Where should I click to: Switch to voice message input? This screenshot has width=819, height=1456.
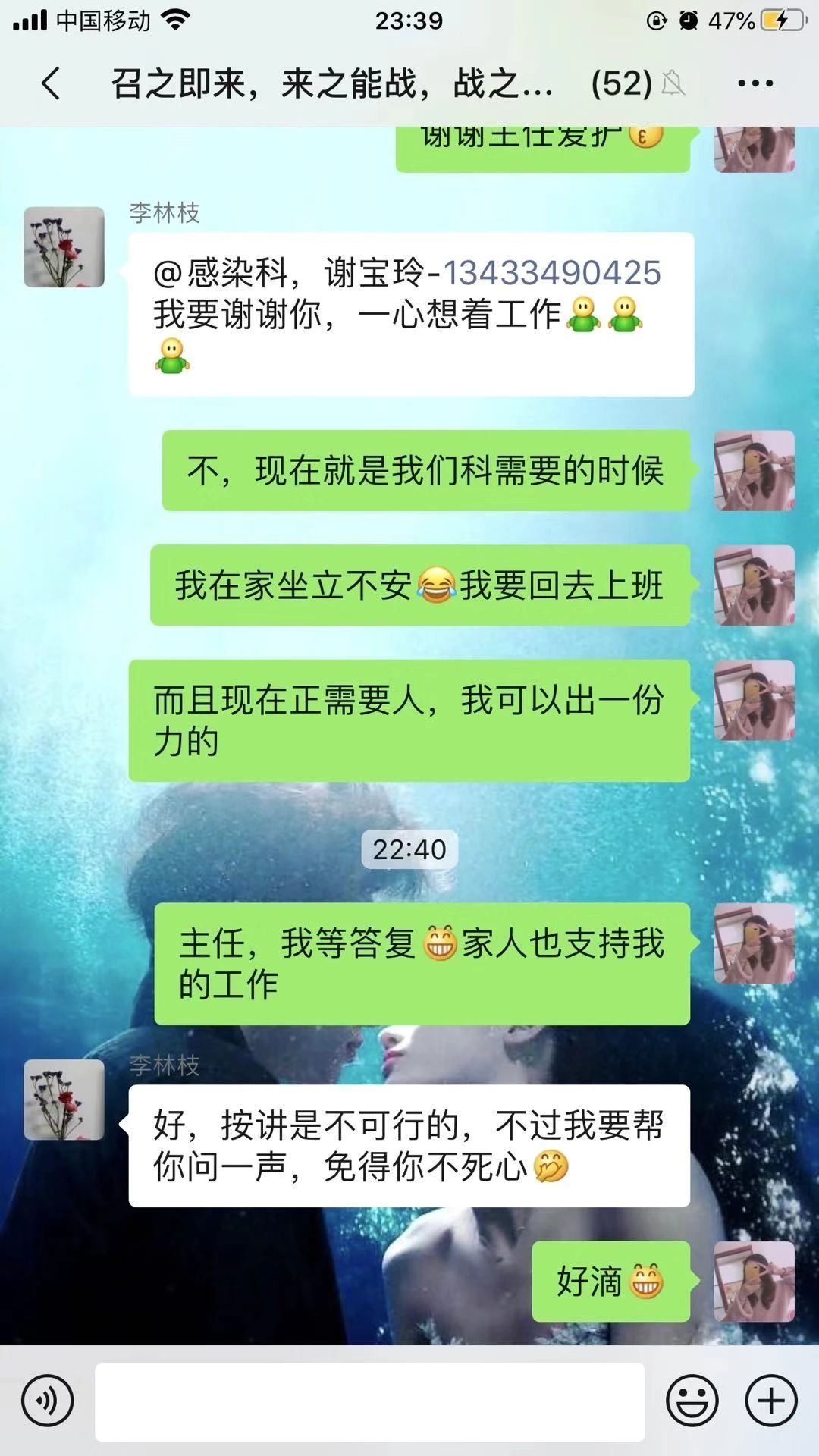pos(48,1401)
